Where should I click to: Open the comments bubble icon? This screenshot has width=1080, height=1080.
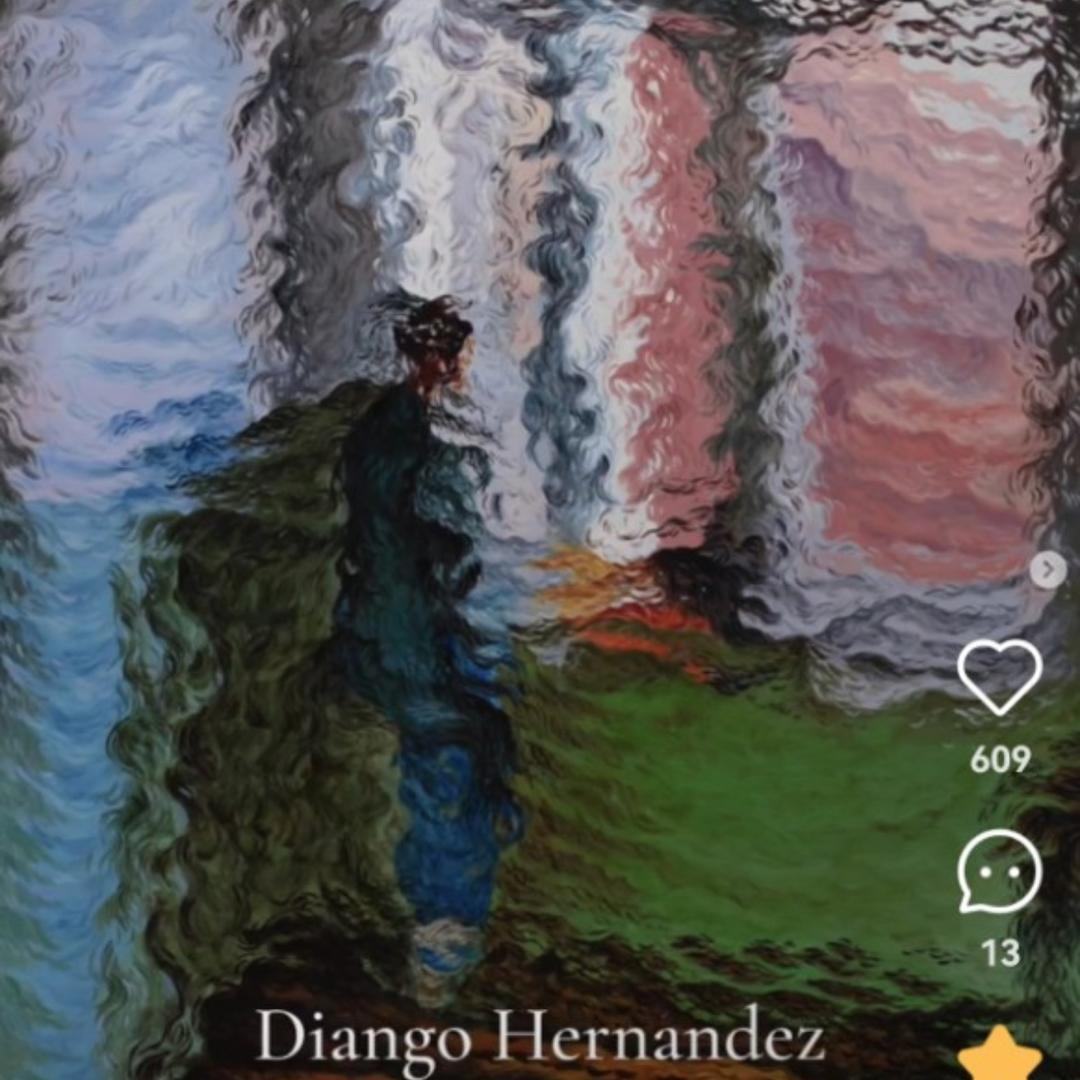click(x=999, y=871)
